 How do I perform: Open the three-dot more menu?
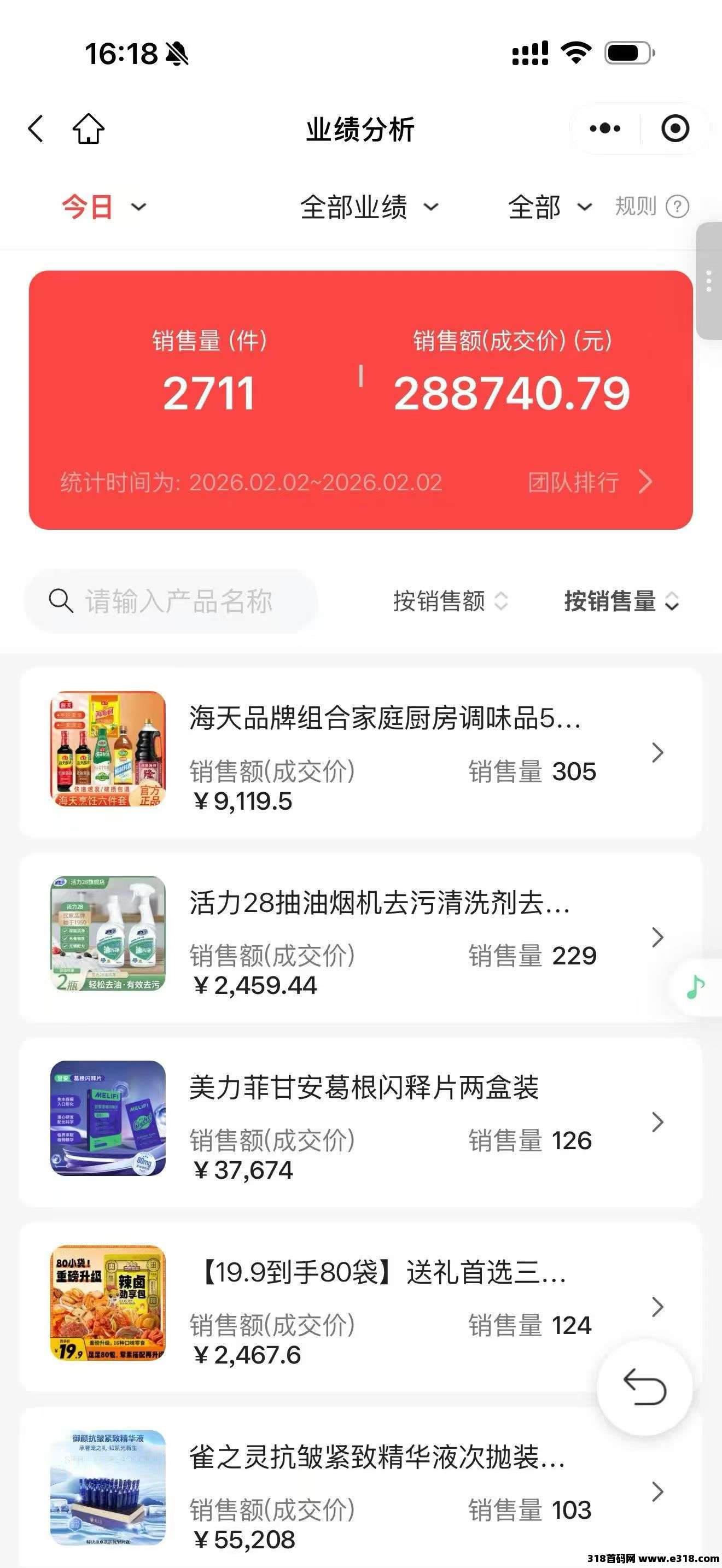coord(604,128)
